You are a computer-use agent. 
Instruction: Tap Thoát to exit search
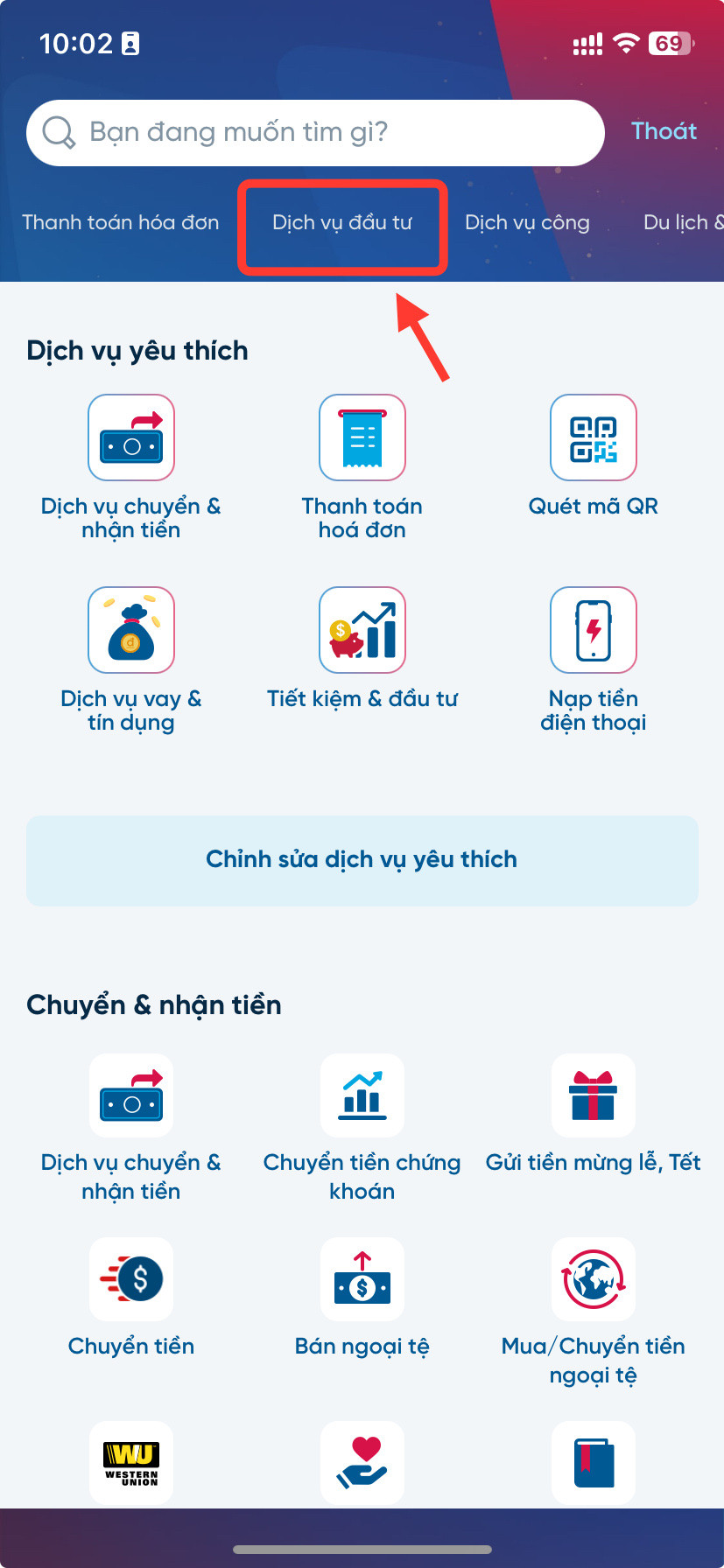click(664, 131)
